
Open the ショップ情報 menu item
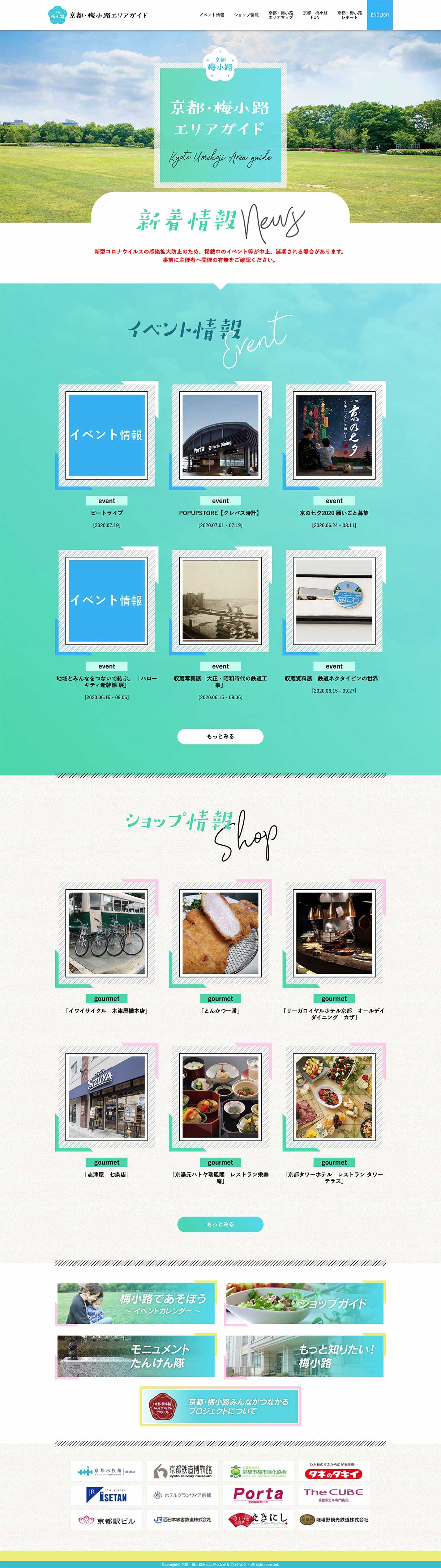click(247, 15)
